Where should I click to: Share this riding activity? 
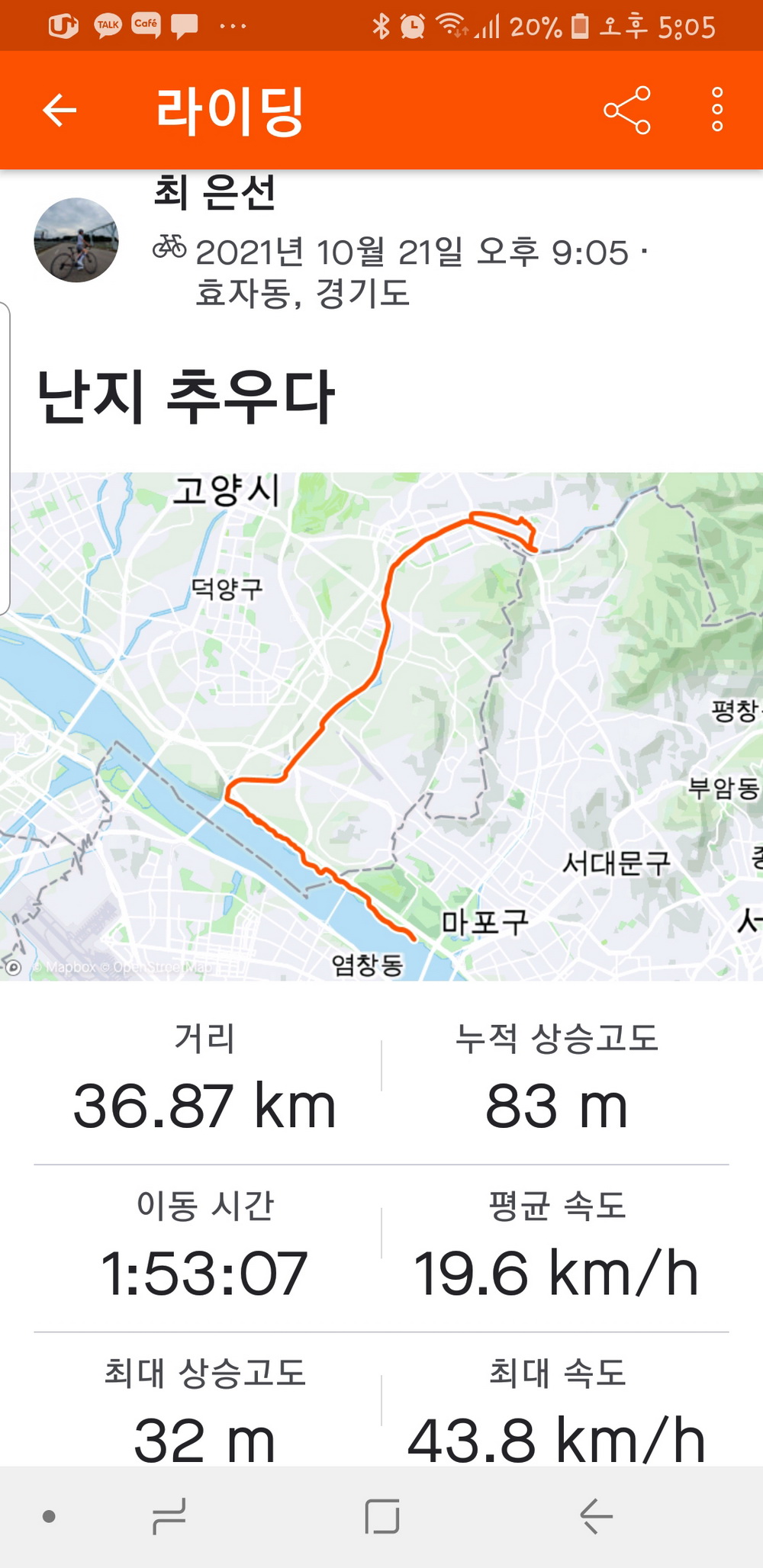tap(627, 110)
